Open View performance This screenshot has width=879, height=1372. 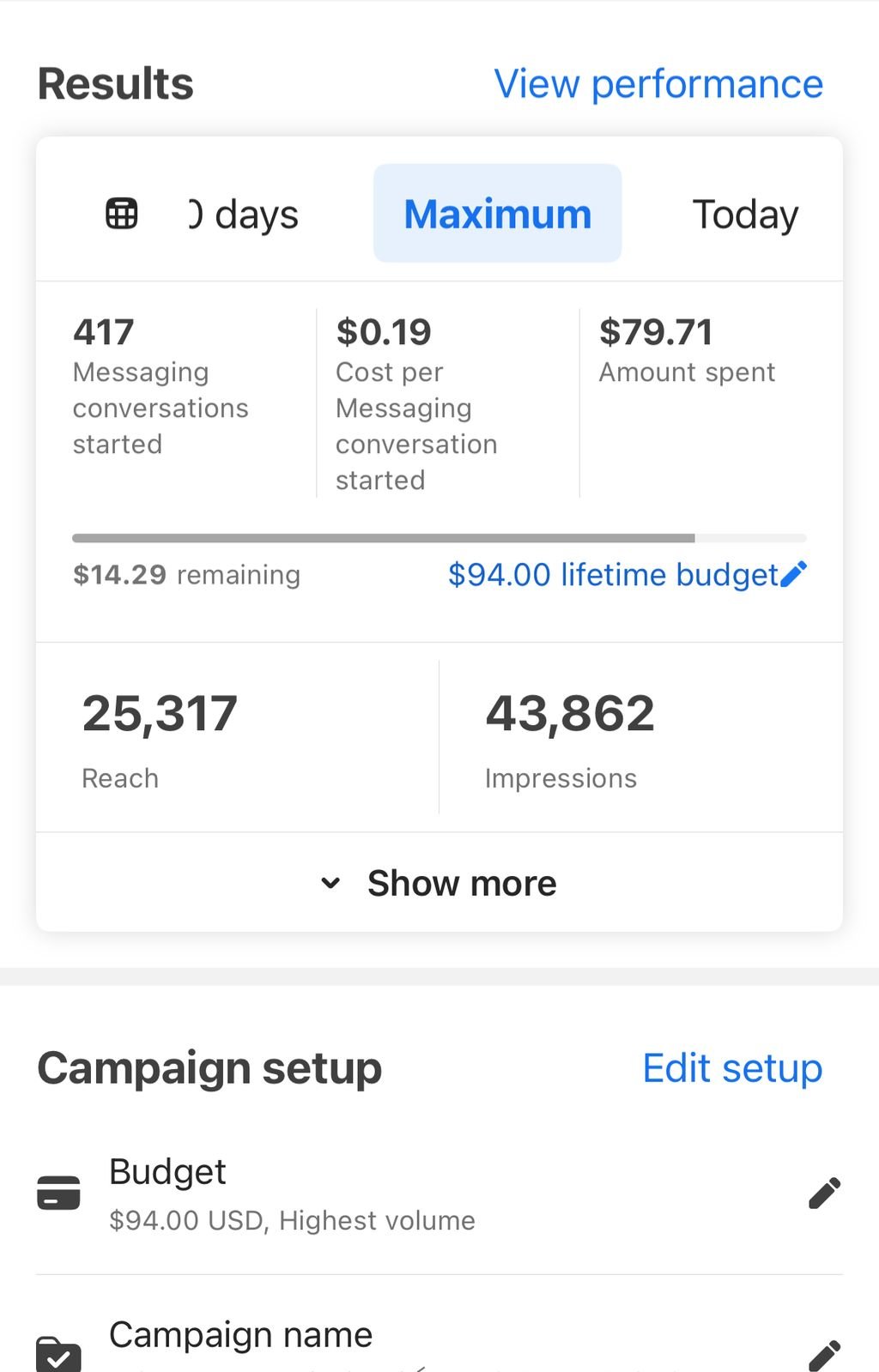tap(658, 84)
